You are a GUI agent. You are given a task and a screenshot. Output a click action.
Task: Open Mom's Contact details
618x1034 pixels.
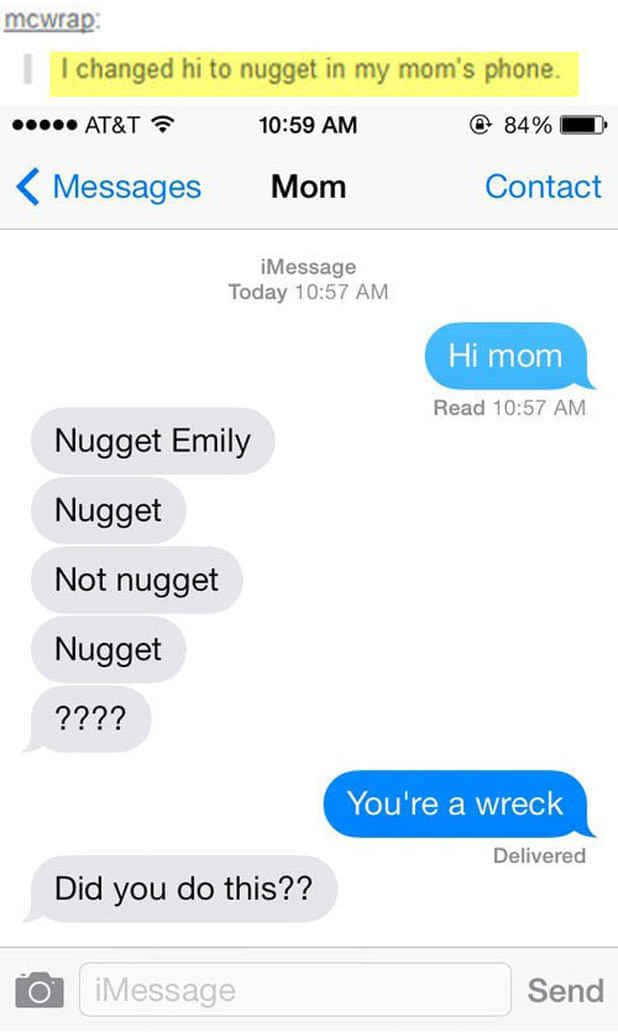coord(543,187)
